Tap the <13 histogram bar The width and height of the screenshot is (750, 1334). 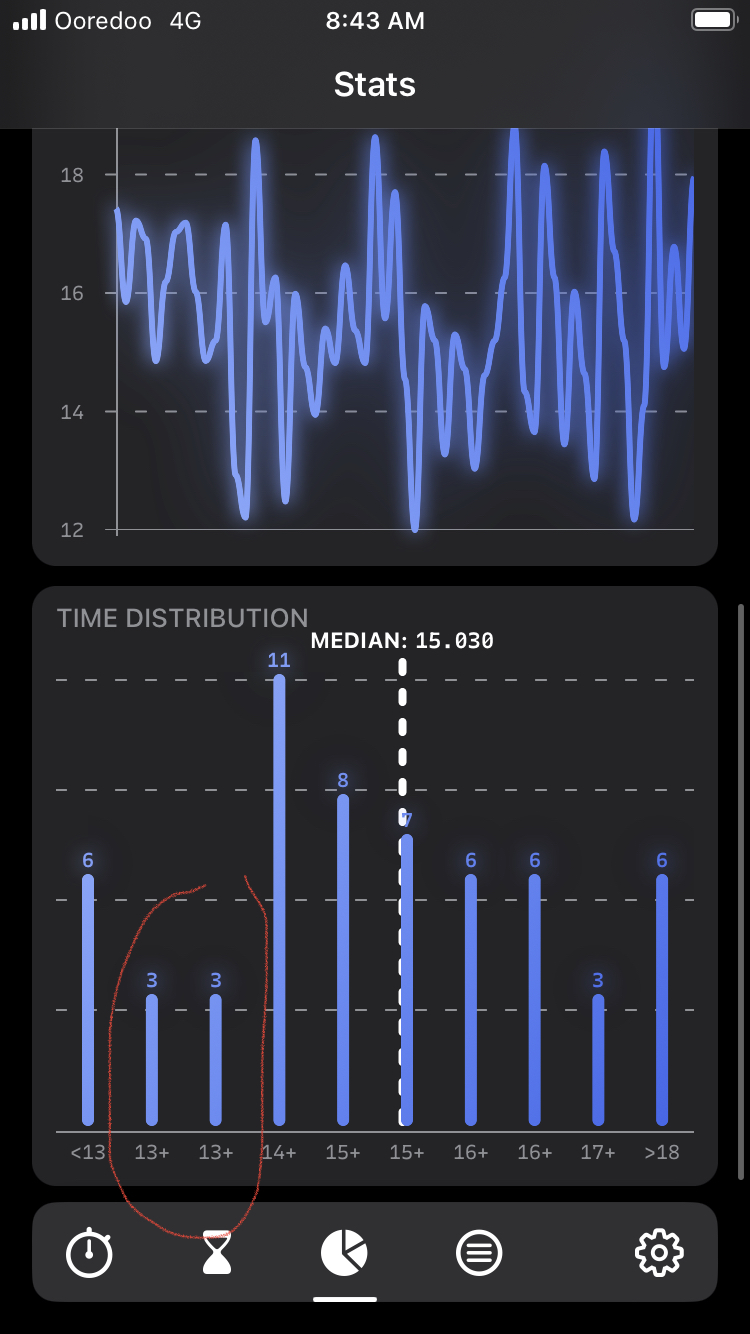(x=88, y=1000)
